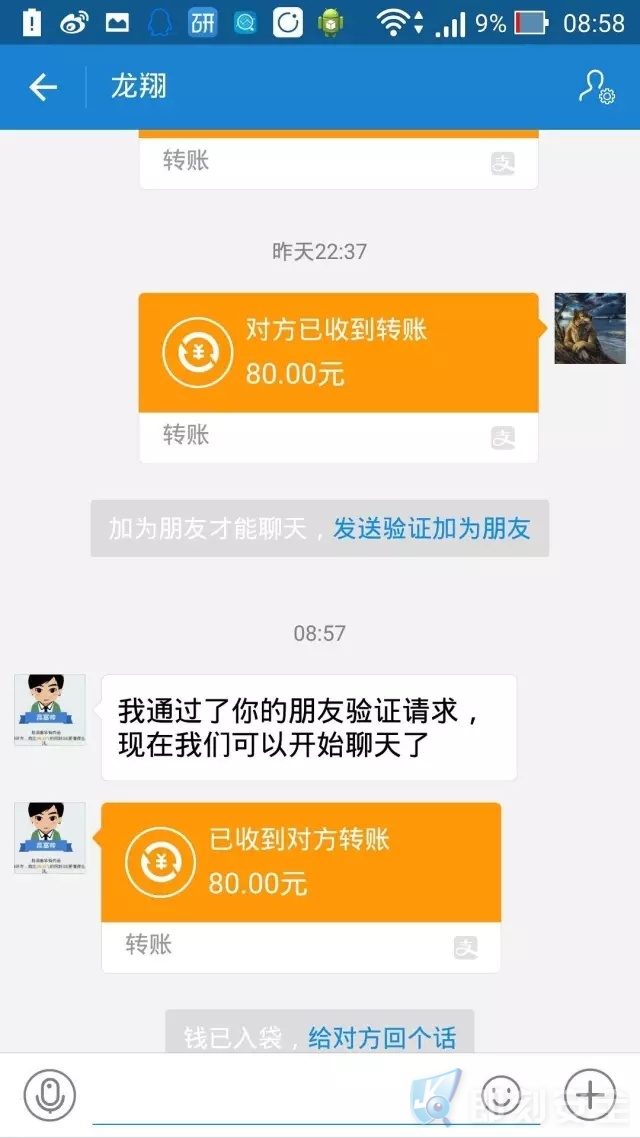Open my own avatar next to the sent transfer
The height and width of the screenshot is (1138, 640).
(x=590, y=328)
